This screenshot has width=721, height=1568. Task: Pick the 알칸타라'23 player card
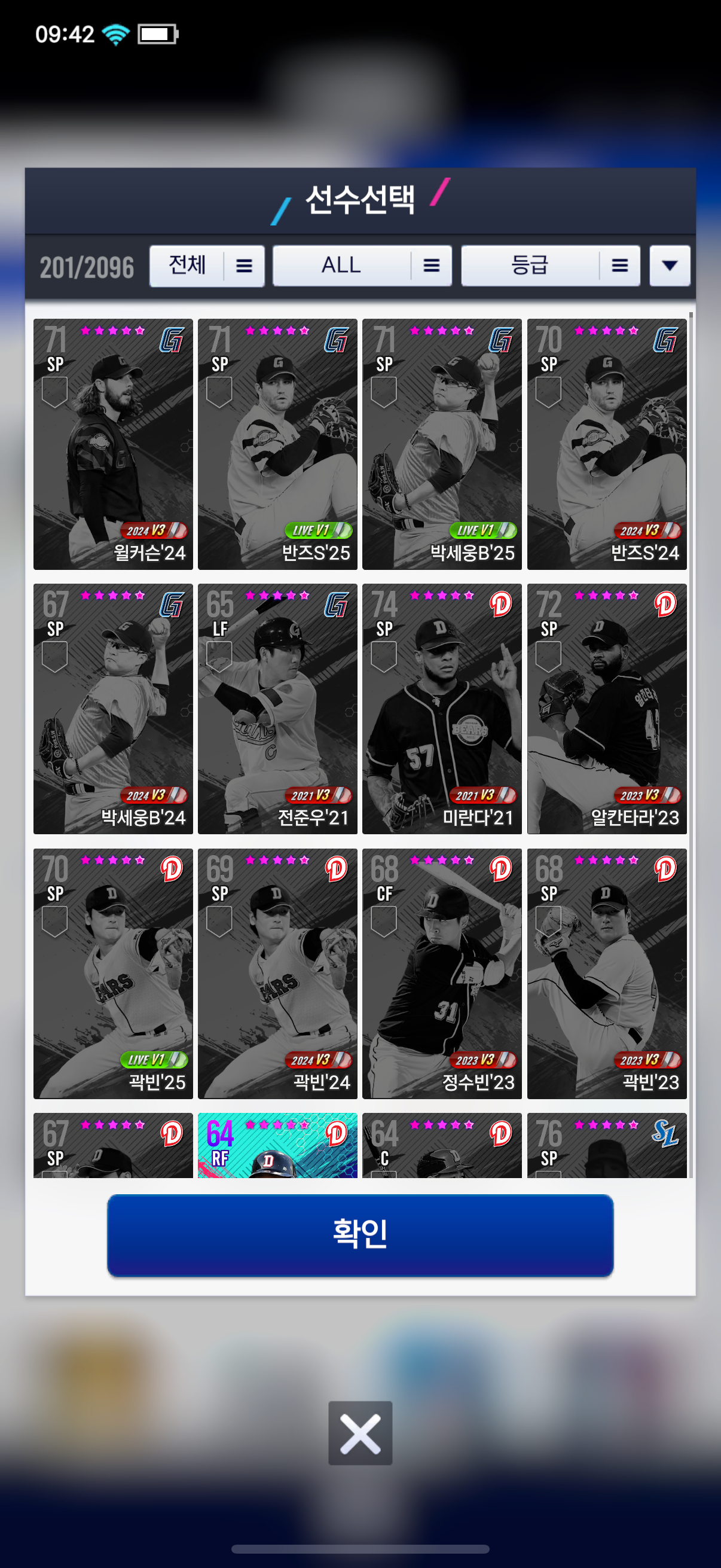[607, 709]
